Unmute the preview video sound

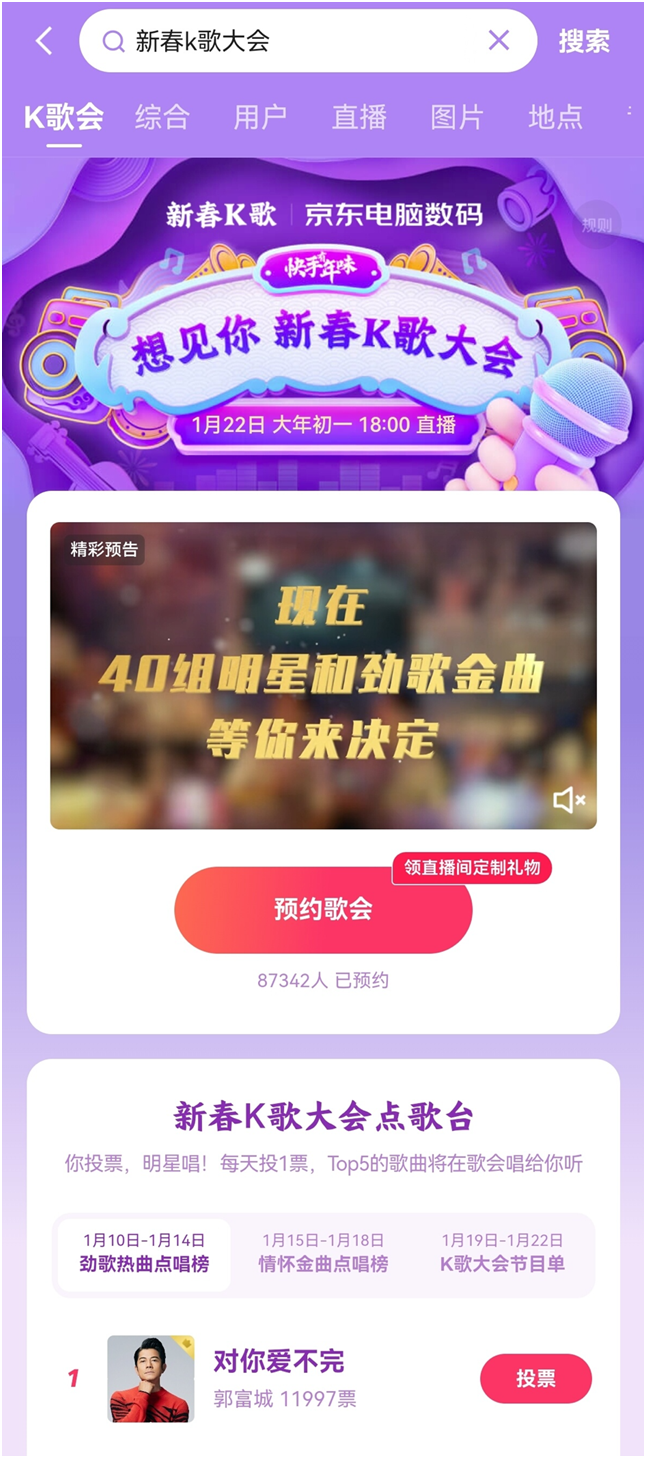click(x=569, y=800)
